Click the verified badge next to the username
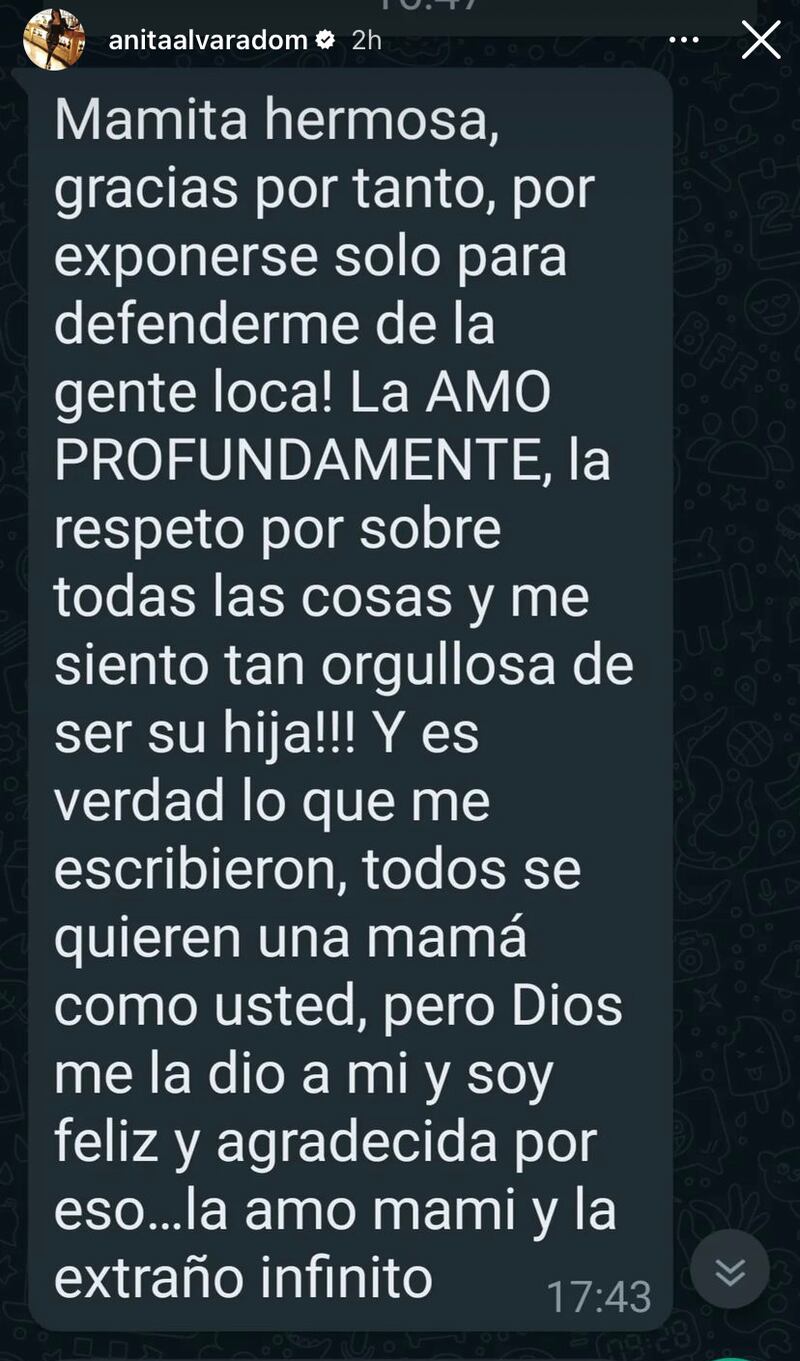This screenshot has height=1361, width=800. tap(325, 40)
